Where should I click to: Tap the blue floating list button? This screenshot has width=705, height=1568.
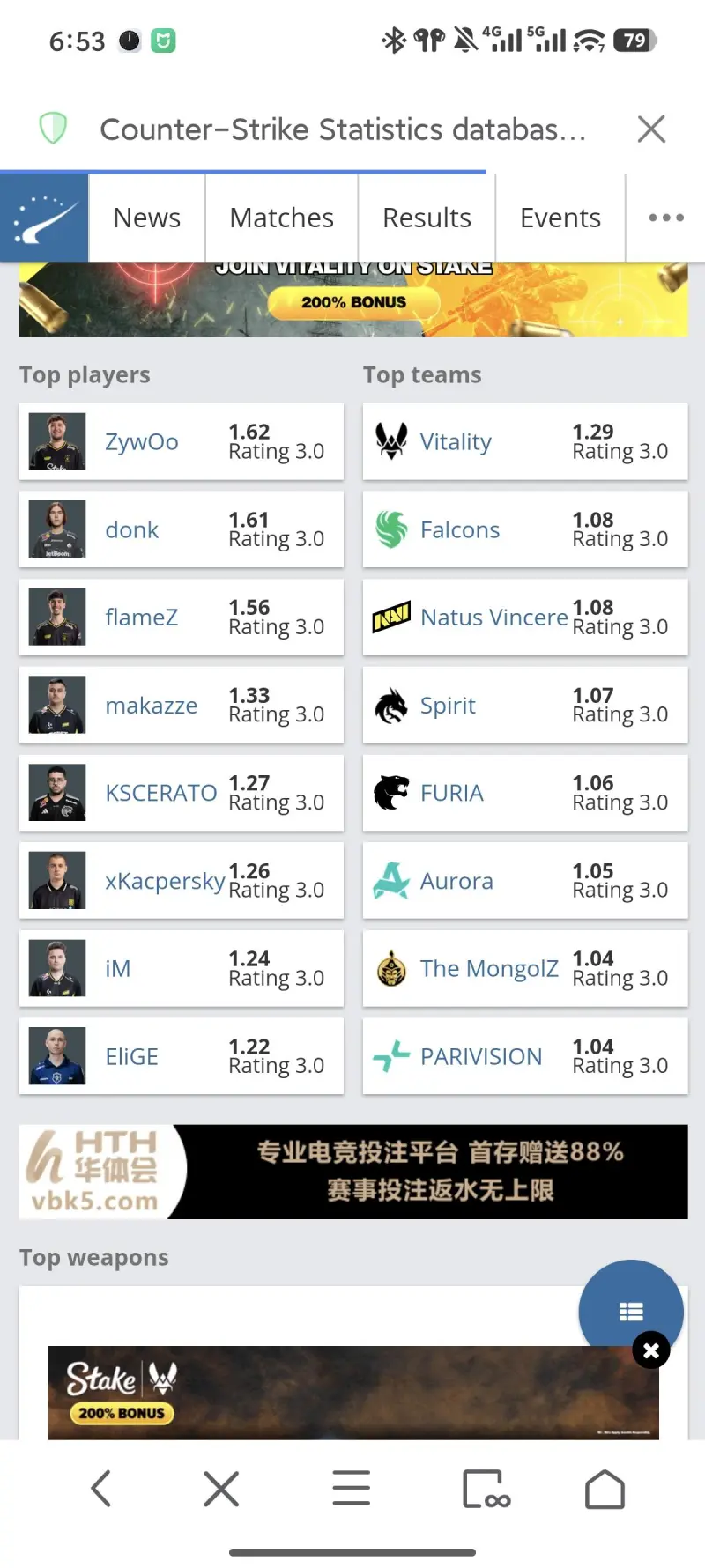point(630,1312)
